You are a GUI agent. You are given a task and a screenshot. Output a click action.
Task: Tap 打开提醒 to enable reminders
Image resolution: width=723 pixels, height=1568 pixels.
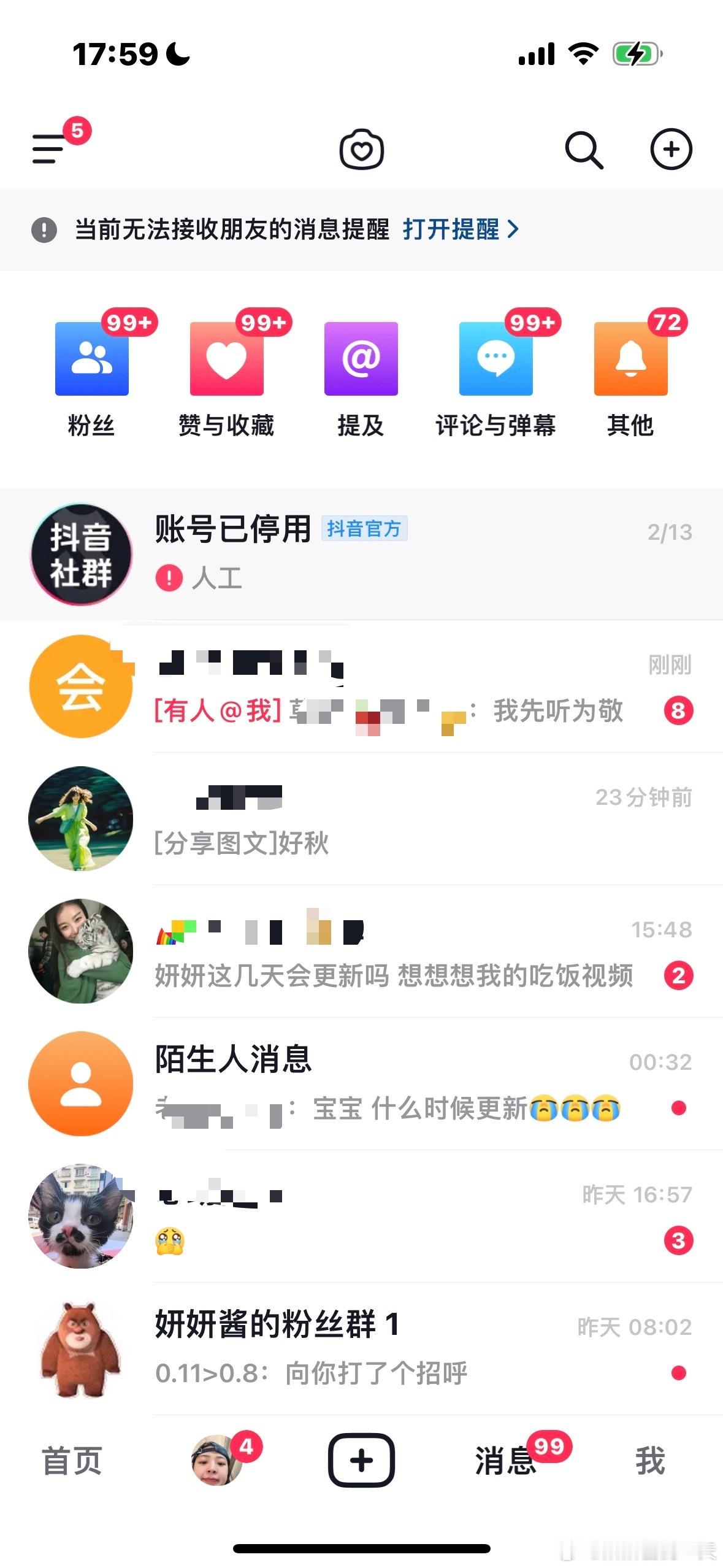click(460, 229)
